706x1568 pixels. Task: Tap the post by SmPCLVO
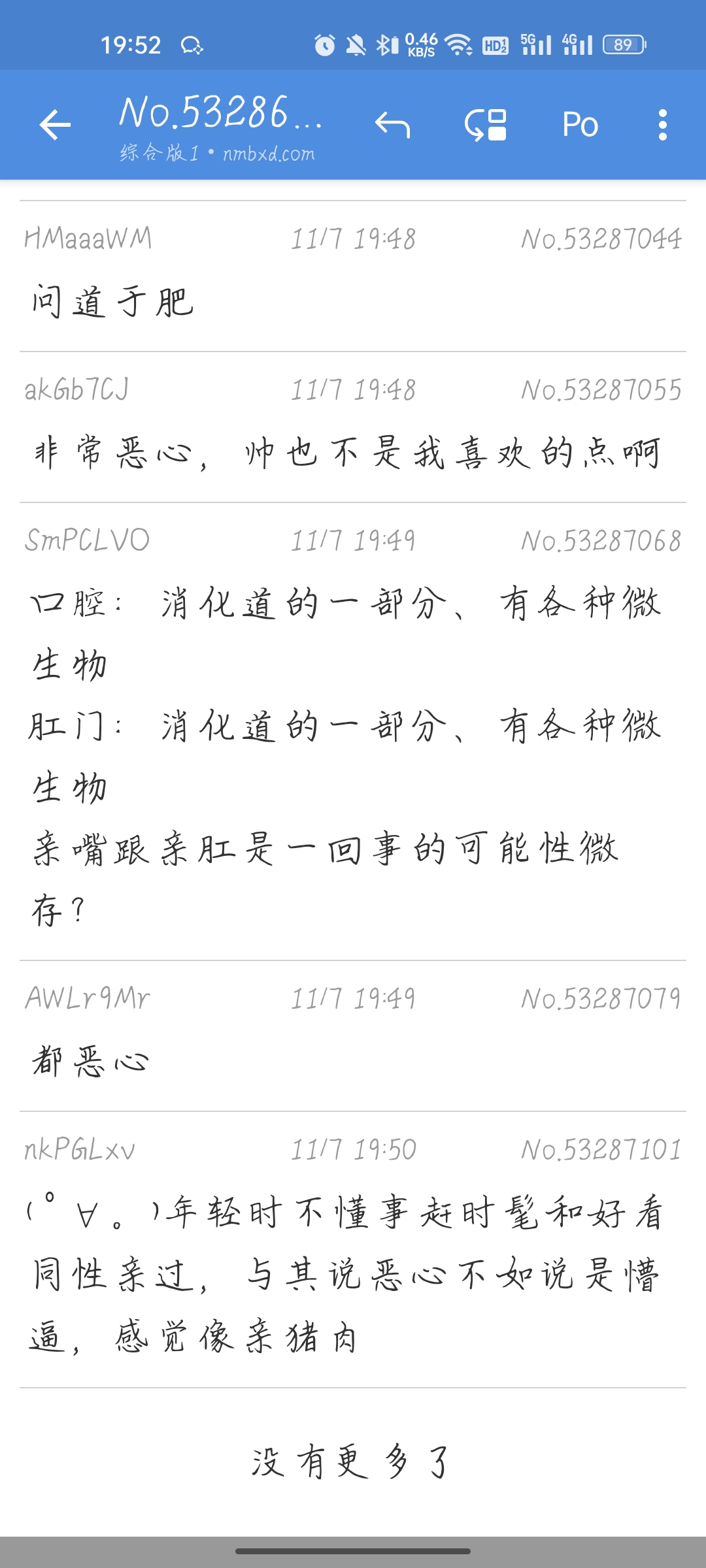[x=353, y=732]
